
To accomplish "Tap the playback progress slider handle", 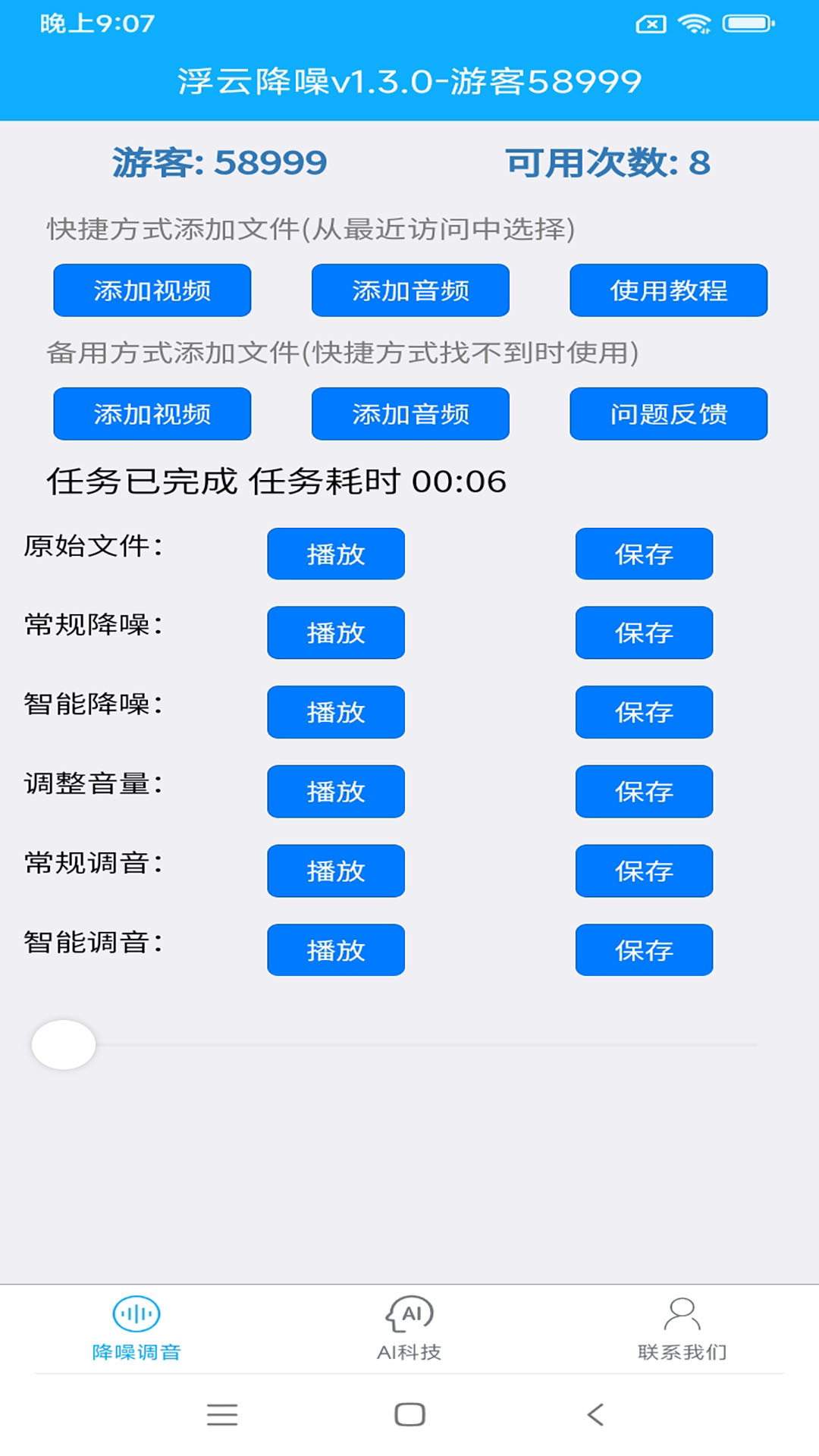I will coord(64,1045).
